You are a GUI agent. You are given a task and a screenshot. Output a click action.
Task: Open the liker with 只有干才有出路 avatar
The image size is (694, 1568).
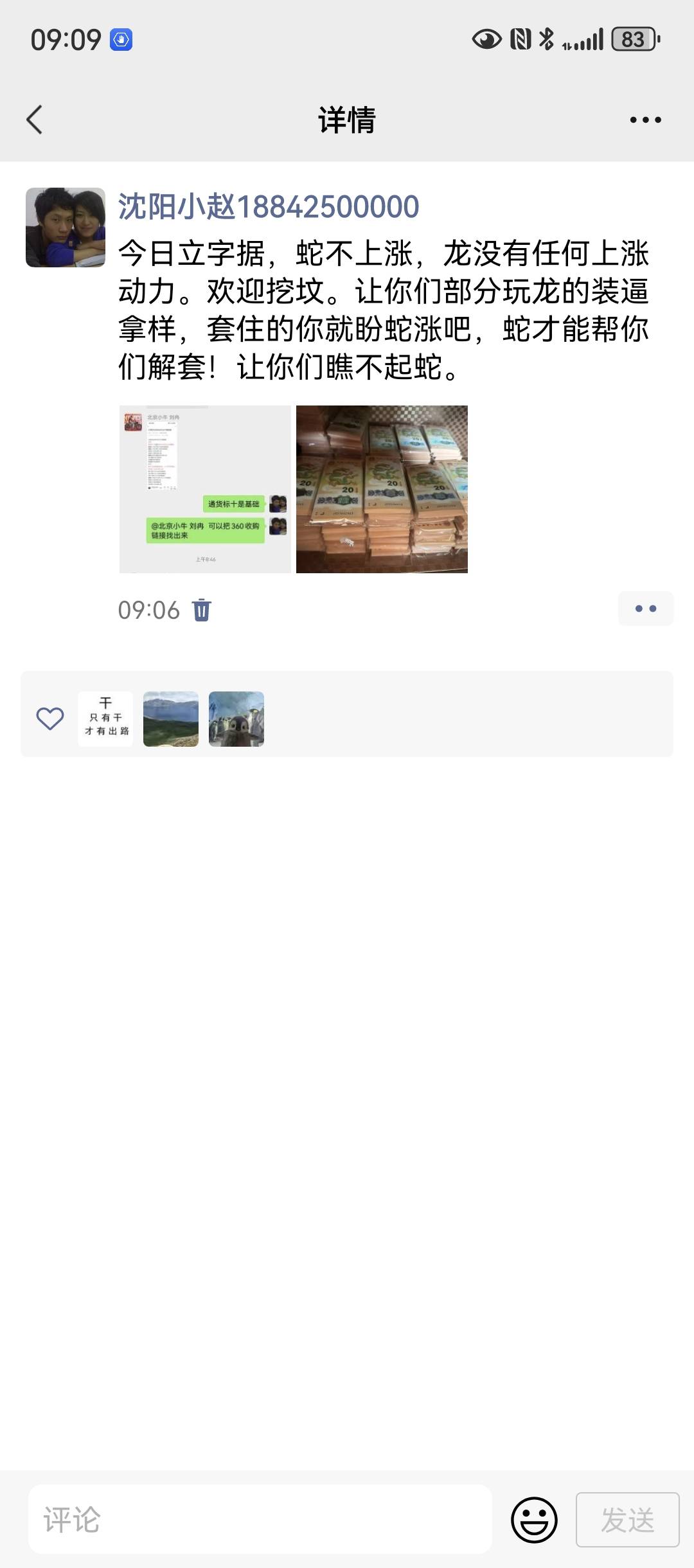tap(105, 718)
